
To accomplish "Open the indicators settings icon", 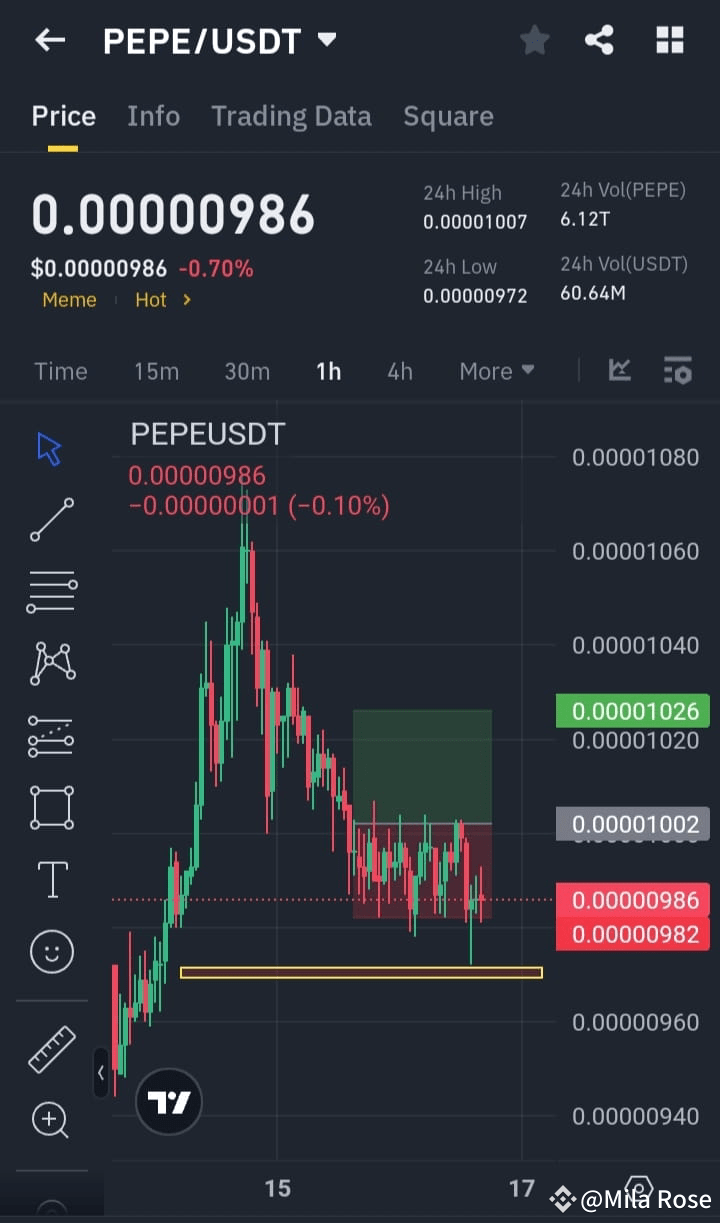I will [678, 370].
